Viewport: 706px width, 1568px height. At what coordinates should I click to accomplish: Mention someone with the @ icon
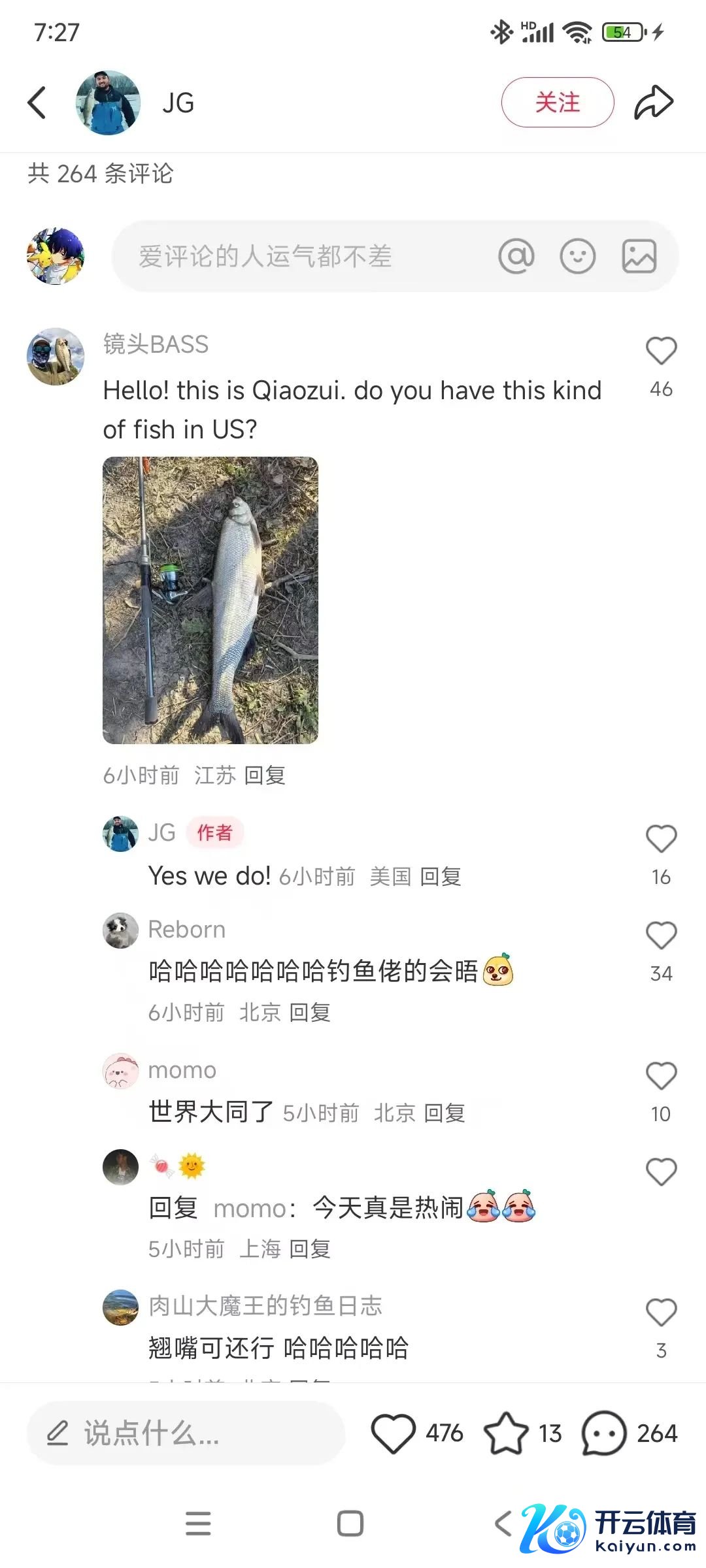(x=516, y=256)
